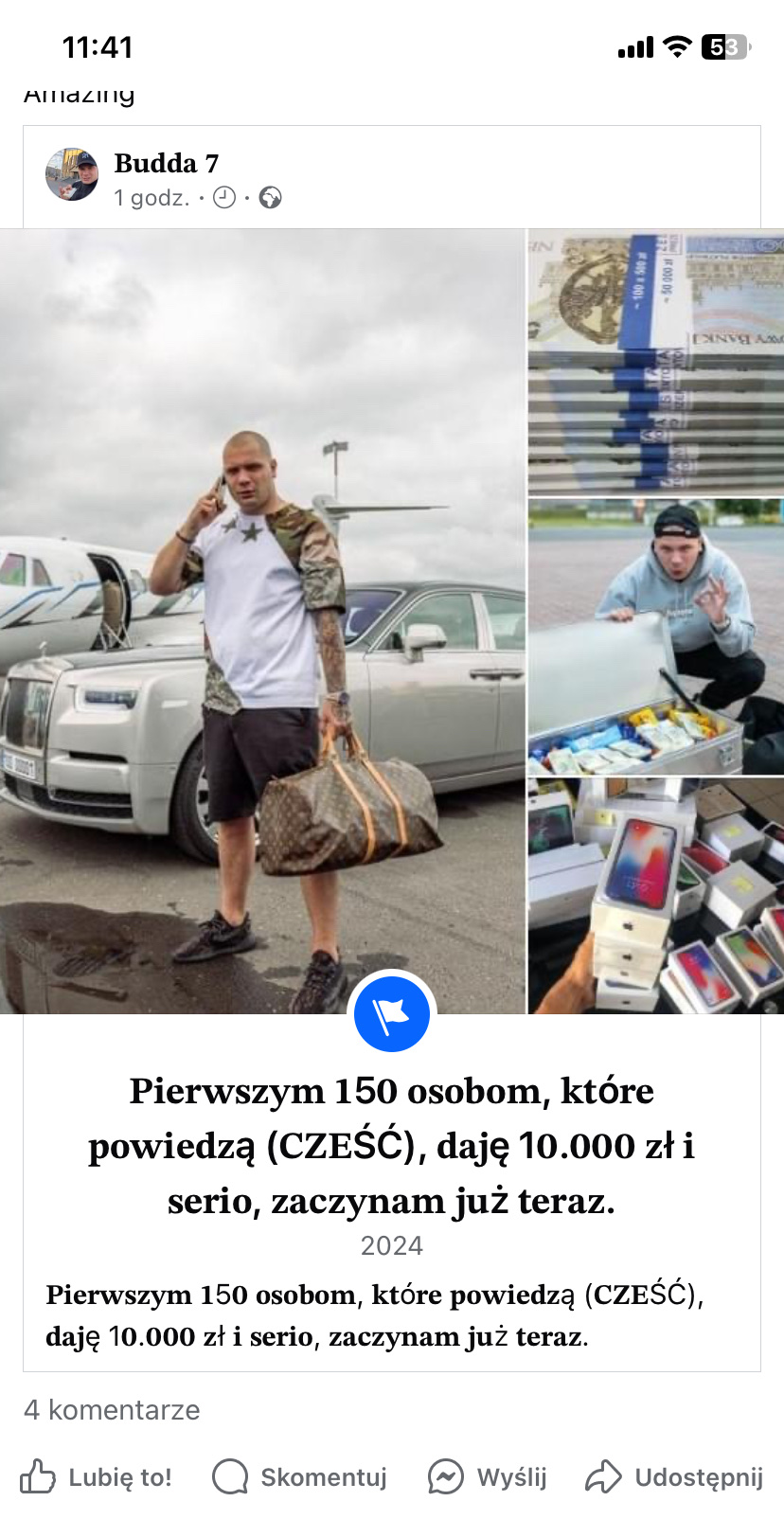Screen dimensions: 784x1519
Task: Like the post with Lubię to!
Action: click(97, 1476)
